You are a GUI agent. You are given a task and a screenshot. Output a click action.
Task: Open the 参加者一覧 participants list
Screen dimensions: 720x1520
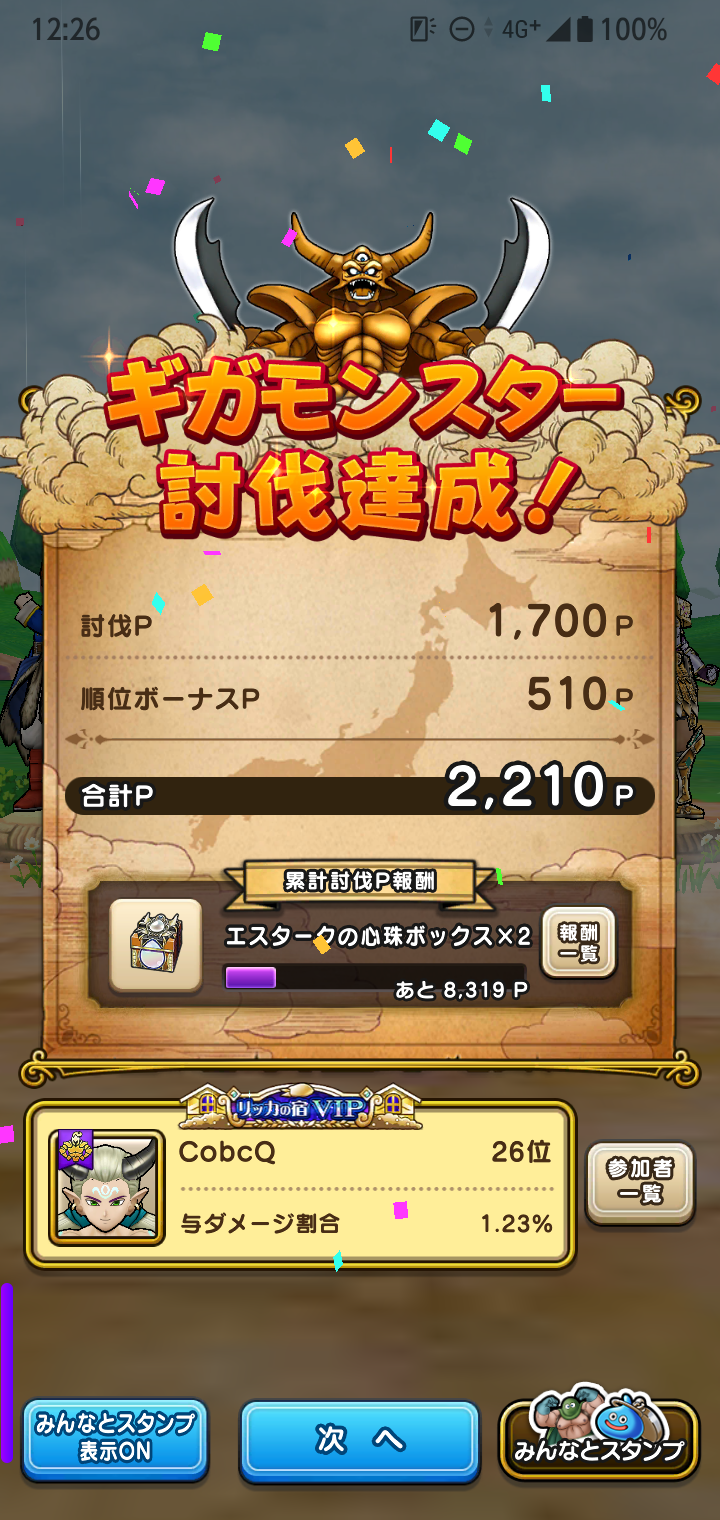coord(639,1184)
